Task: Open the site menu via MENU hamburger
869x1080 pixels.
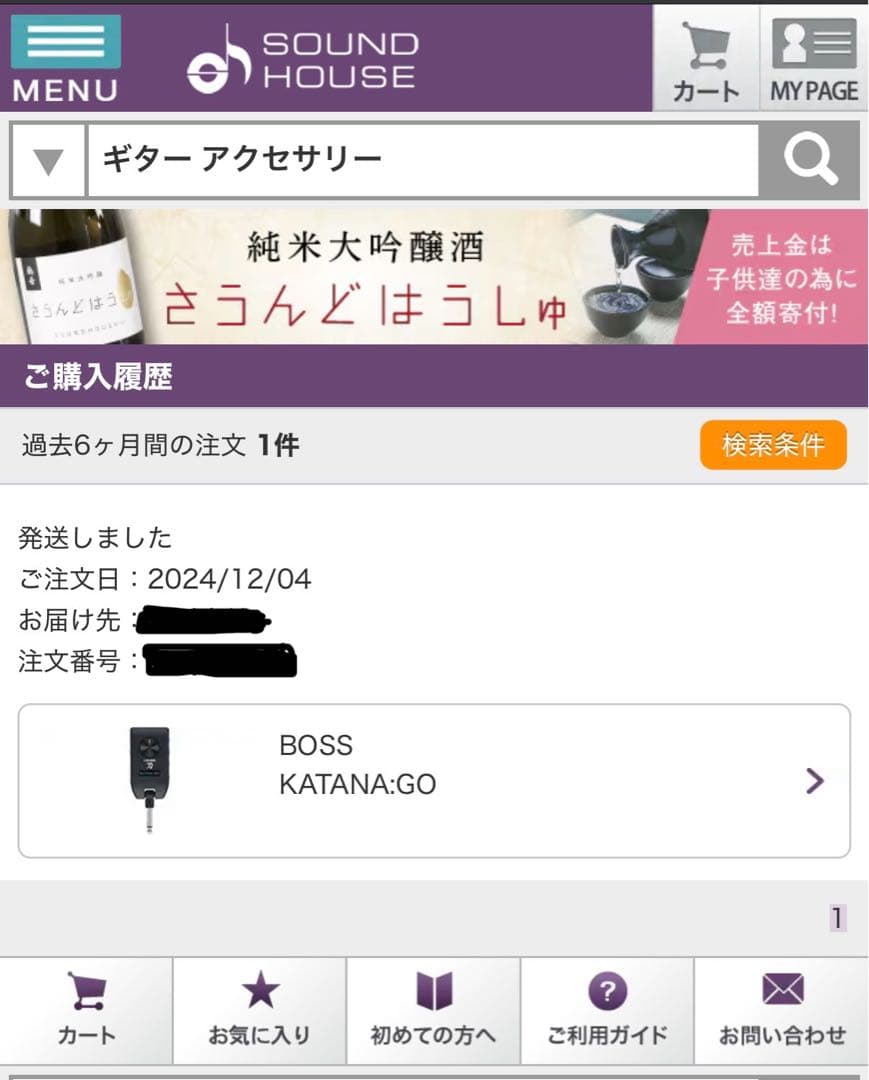Action: (64, 55)
